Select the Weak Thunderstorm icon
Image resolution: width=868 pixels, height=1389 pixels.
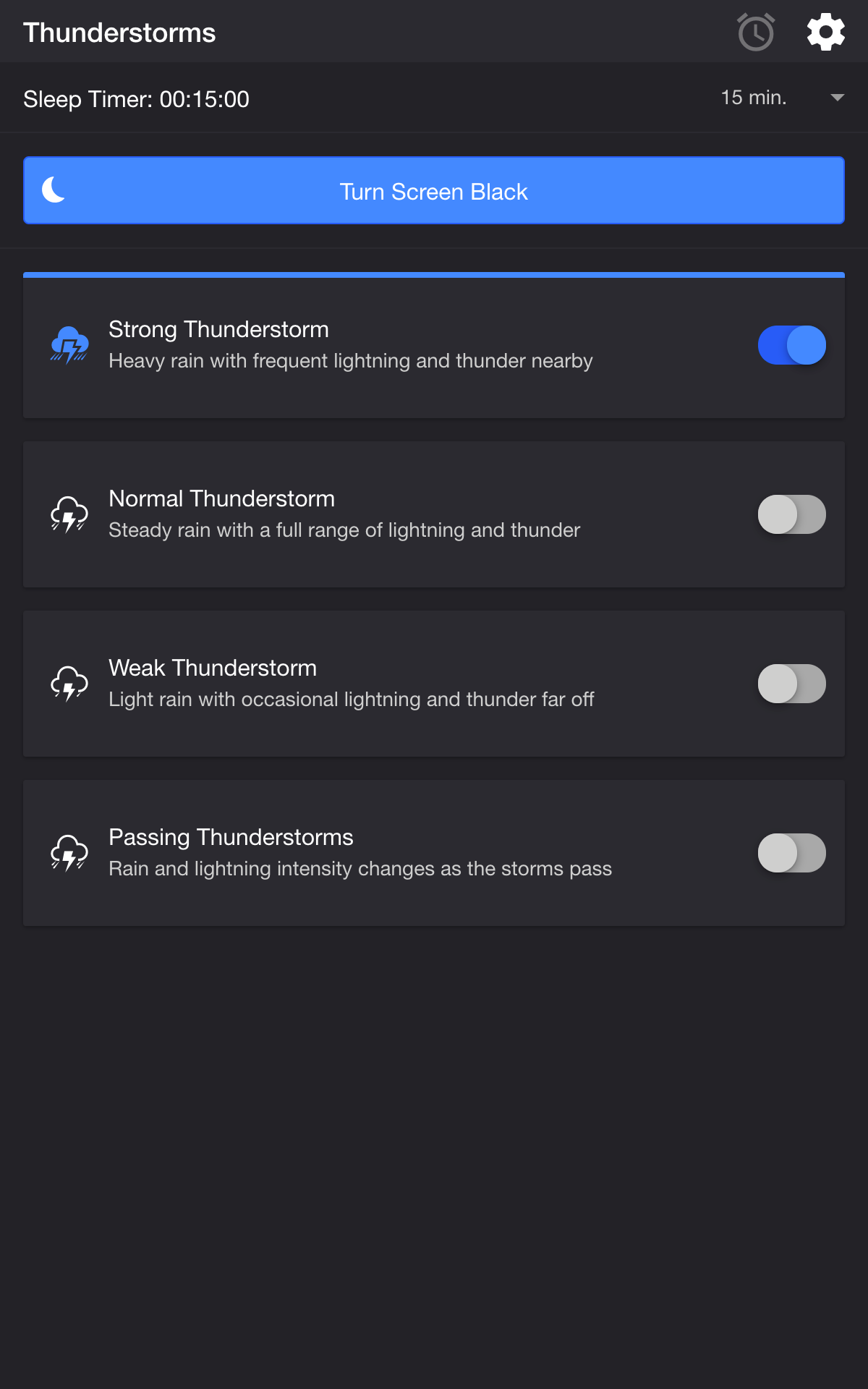(x=69, y=684)
